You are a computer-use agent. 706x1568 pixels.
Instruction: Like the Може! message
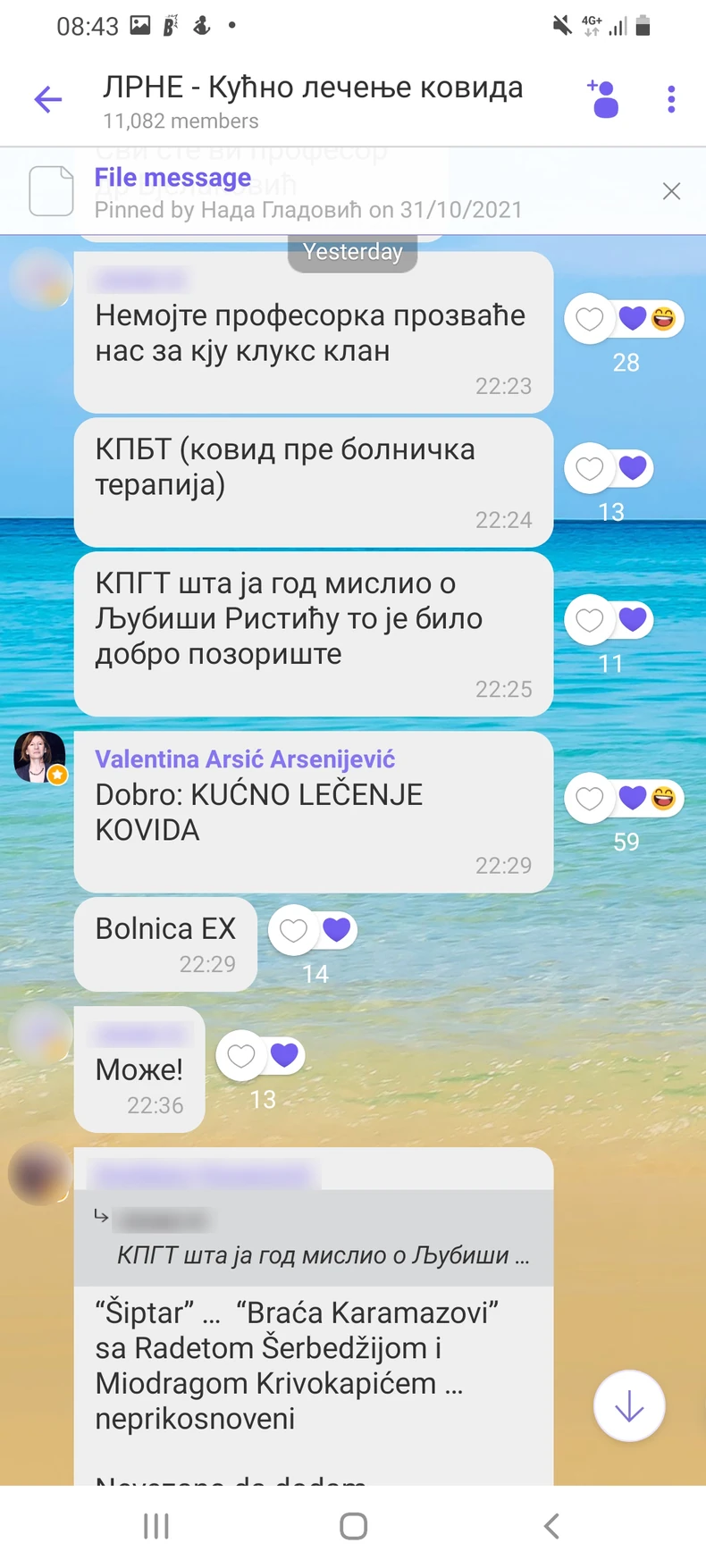coord(241,1056)
